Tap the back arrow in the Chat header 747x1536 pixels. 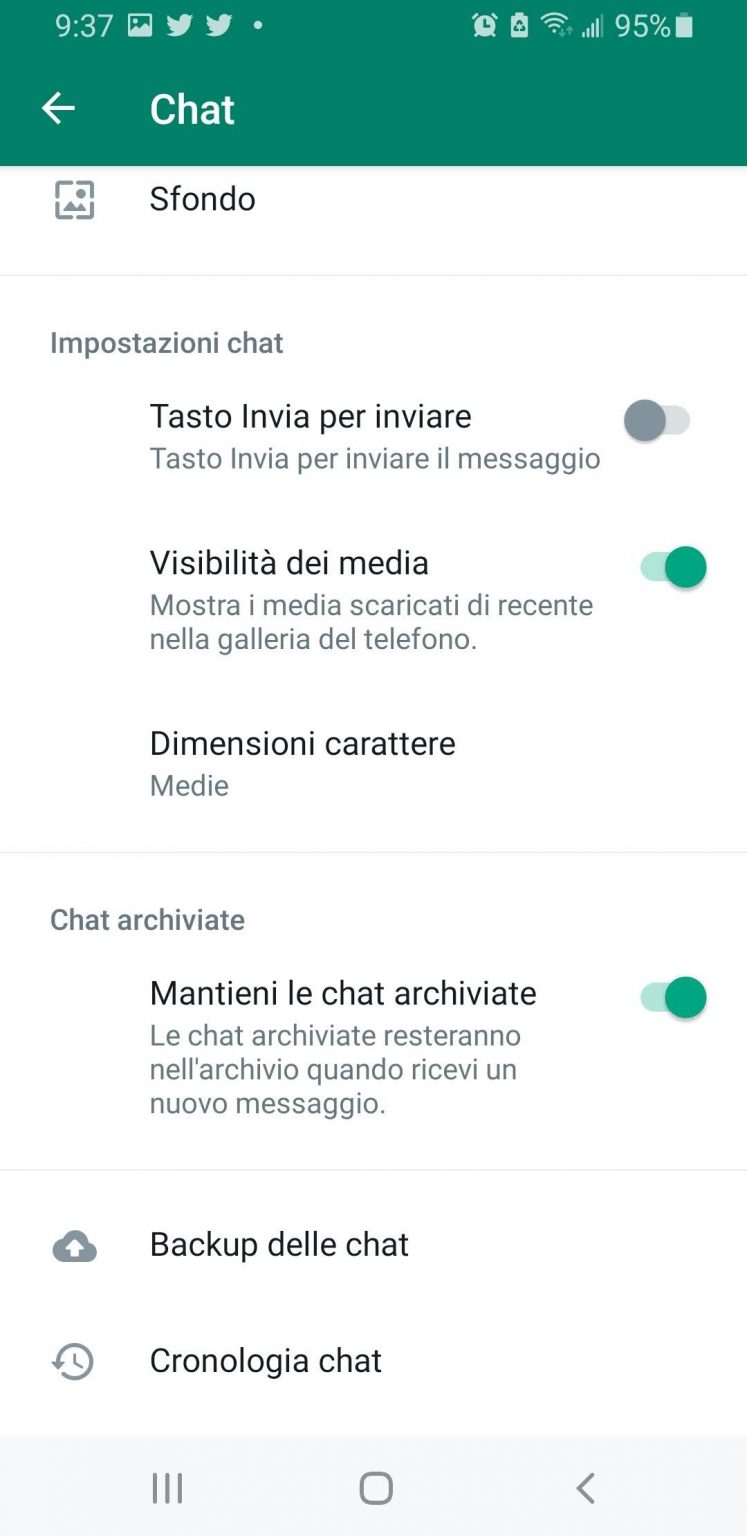coord(57,109)
